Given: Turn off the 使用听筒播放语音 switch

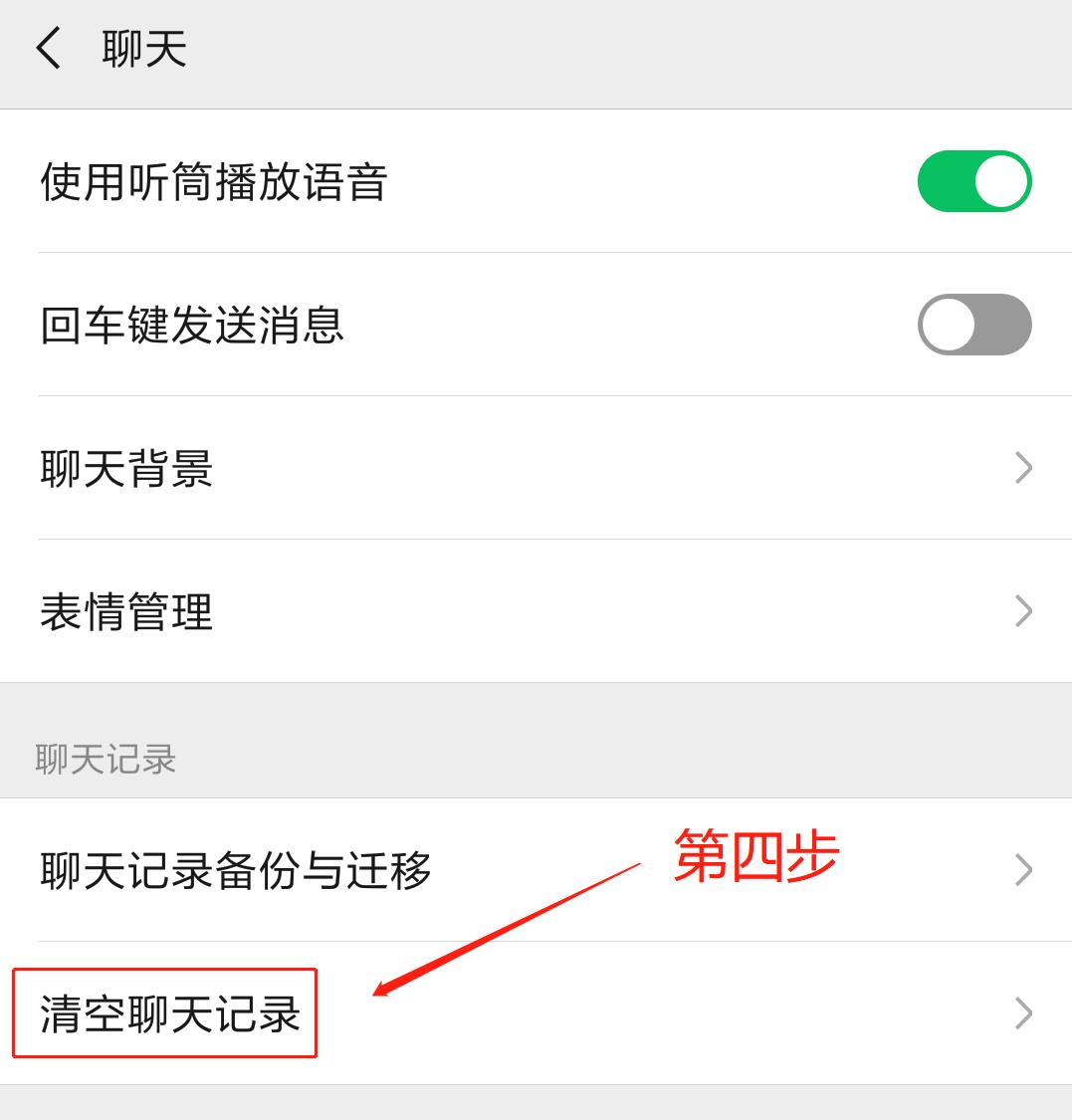Looking at the screenshot, I should (973, 181).
